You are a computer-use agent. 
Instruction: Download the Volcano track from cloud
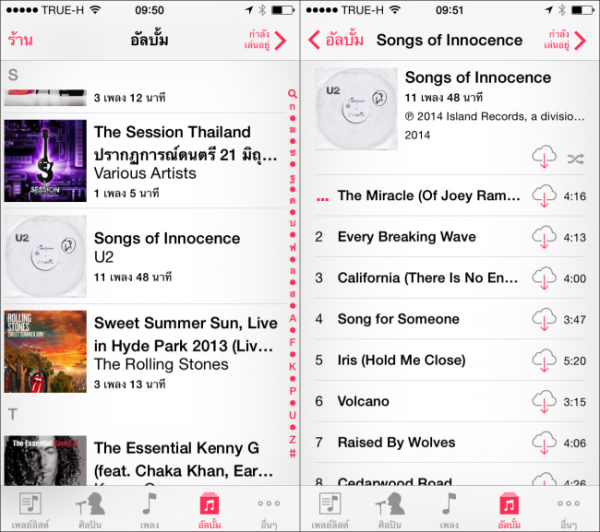pos(544,401)
